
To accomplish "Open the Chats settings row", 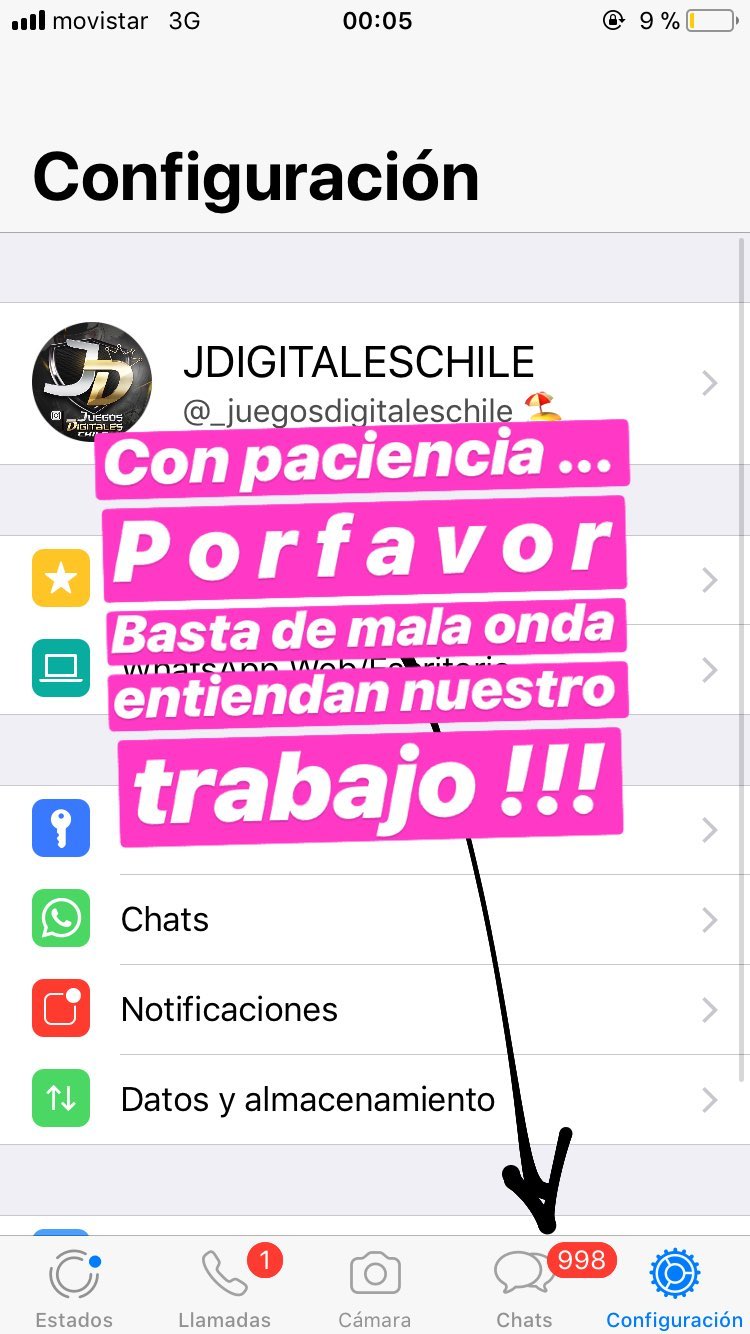I will click(375, 919).
